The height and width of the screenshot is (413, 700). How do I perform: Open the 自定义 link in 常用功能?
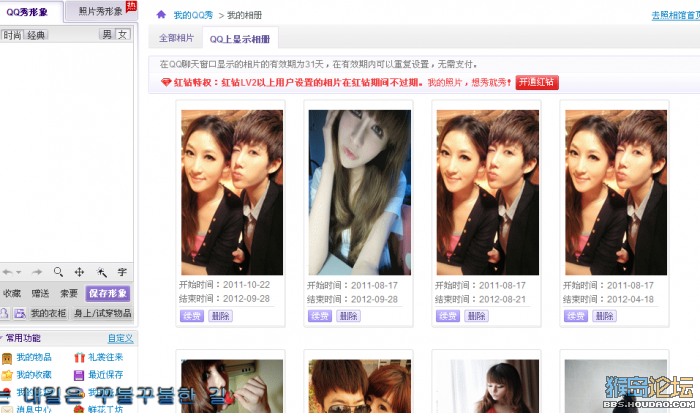[120, 338]
